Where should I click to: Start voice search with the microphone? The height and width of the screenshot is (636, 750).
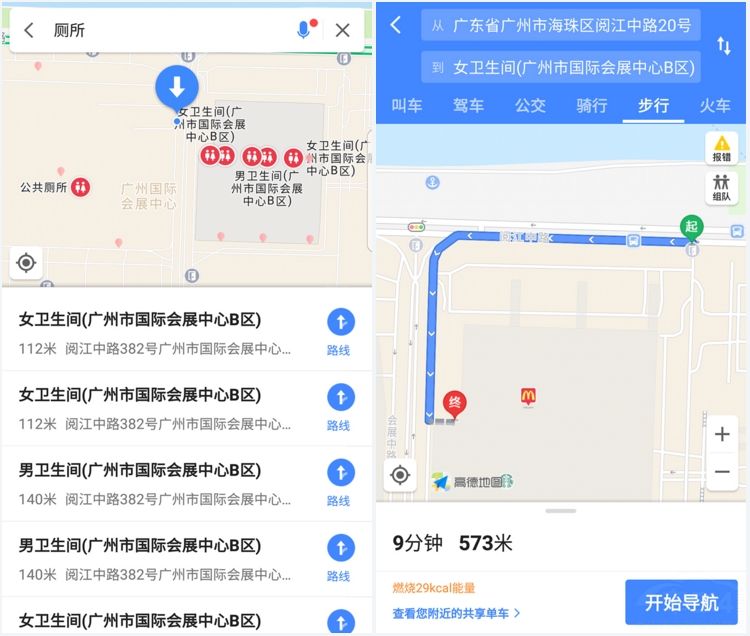[305, 30]
